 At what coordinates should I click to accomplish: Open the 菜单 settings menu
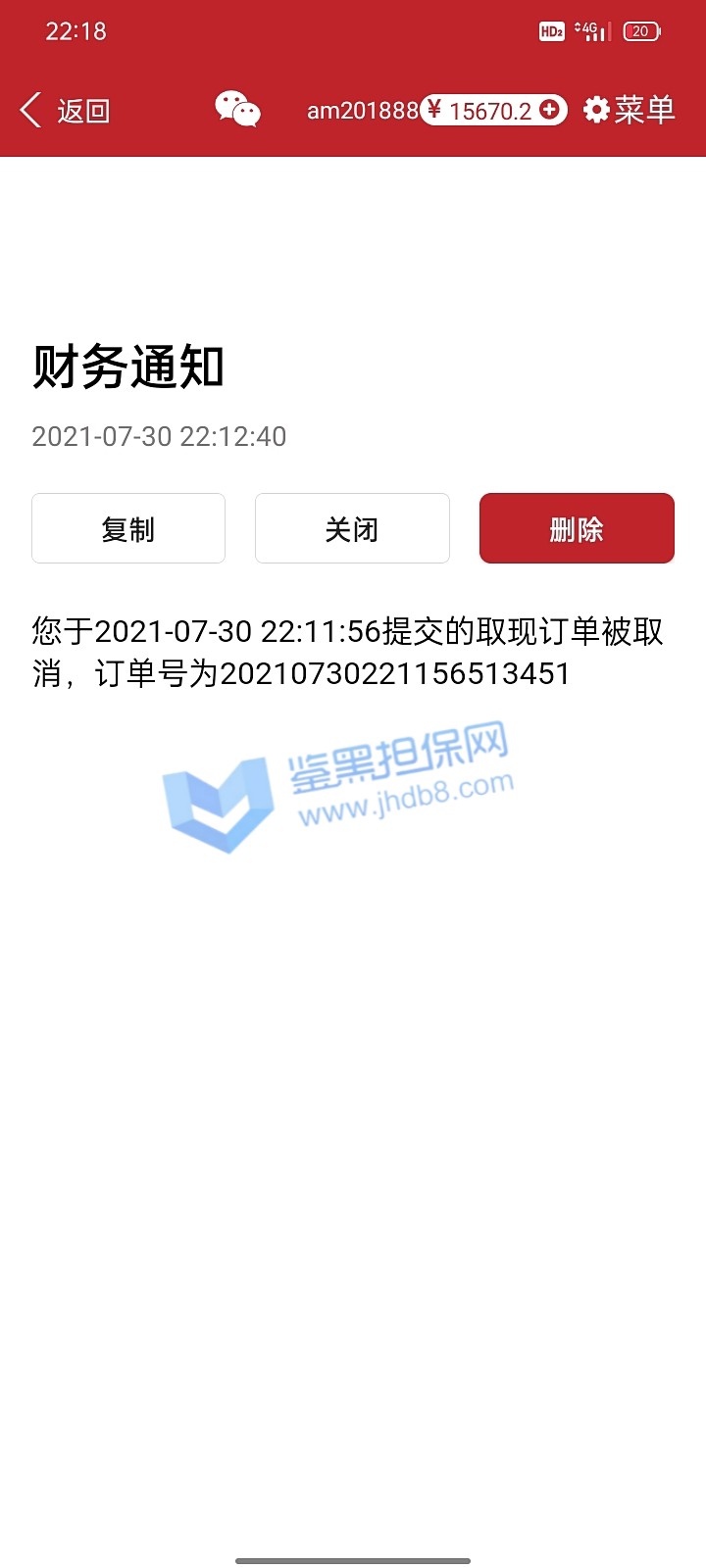(630, 110)
